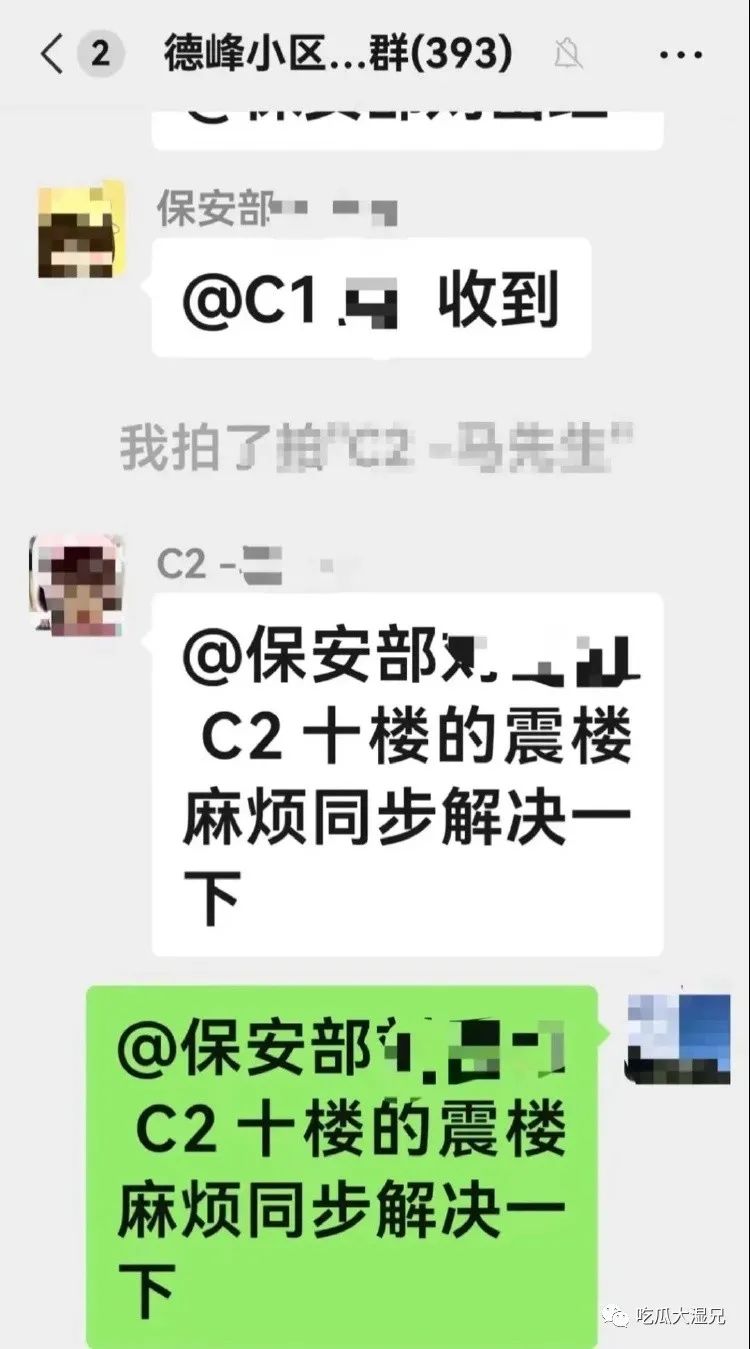The width and height of the screenshot is (750, 1349).
Task: Open my own avatar beside green message
Action: [x=677, y=1040]
